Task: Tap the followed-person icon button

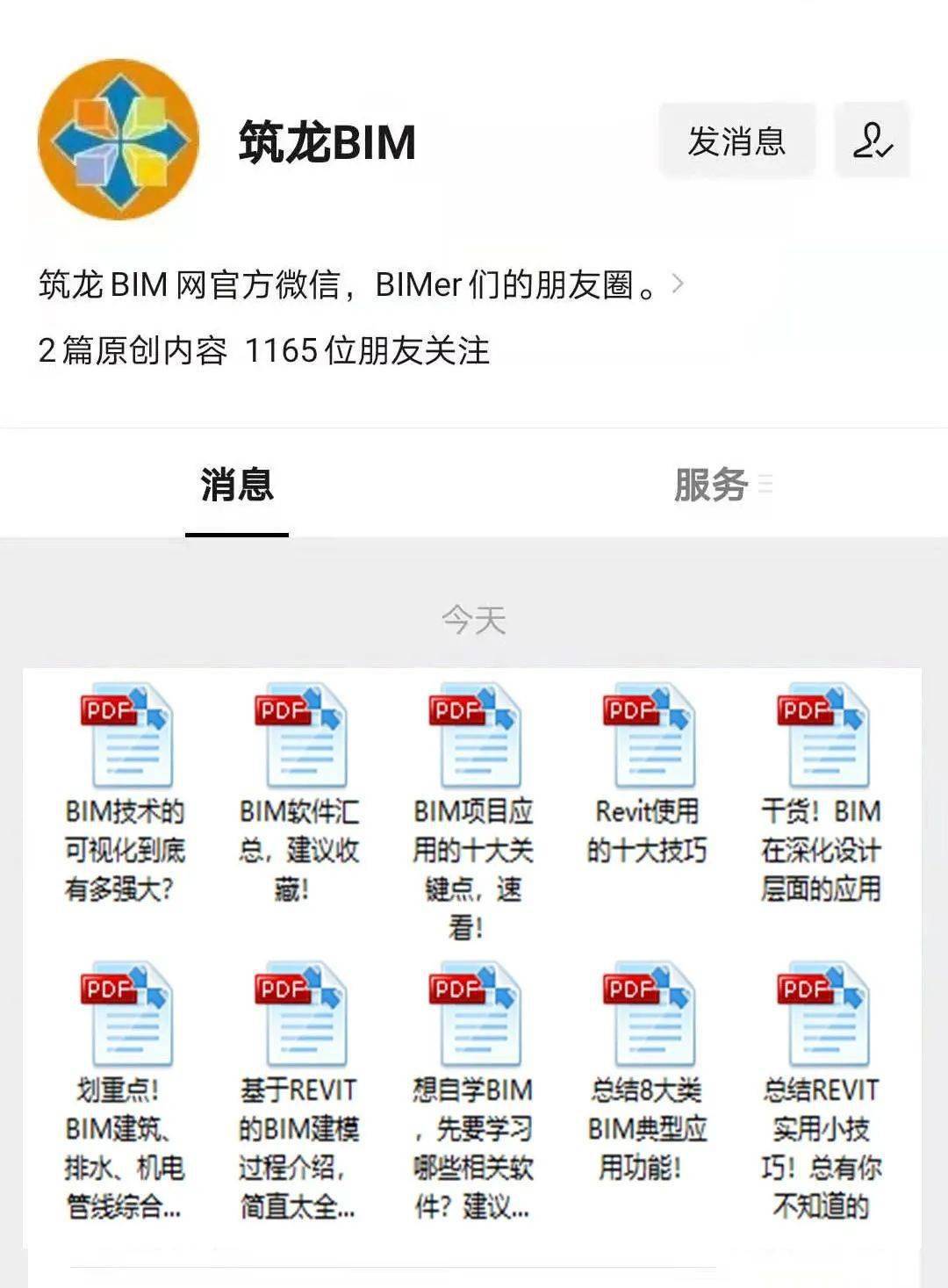Action: pos(872,141)
